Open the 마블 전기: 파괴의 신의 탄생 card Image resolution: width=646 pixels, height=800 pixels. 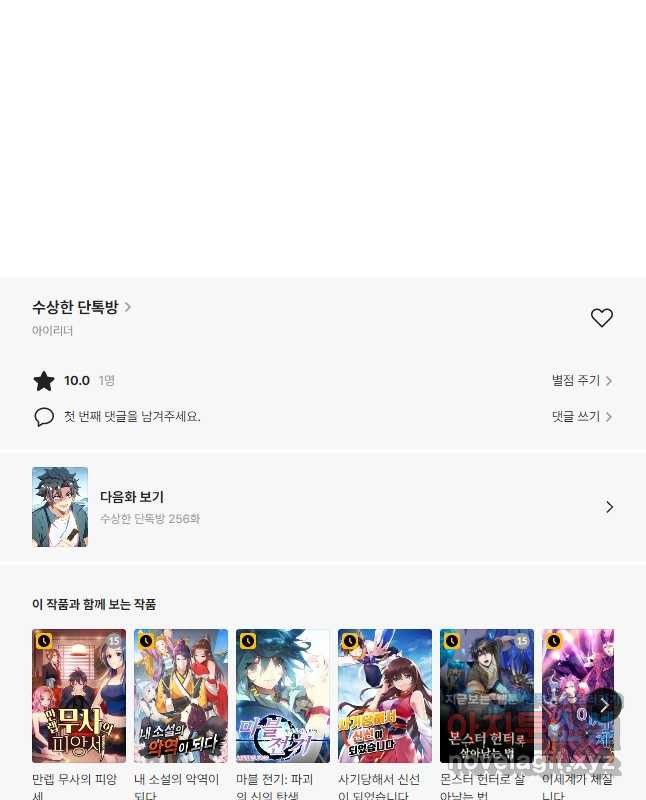[x=283, y=696]
